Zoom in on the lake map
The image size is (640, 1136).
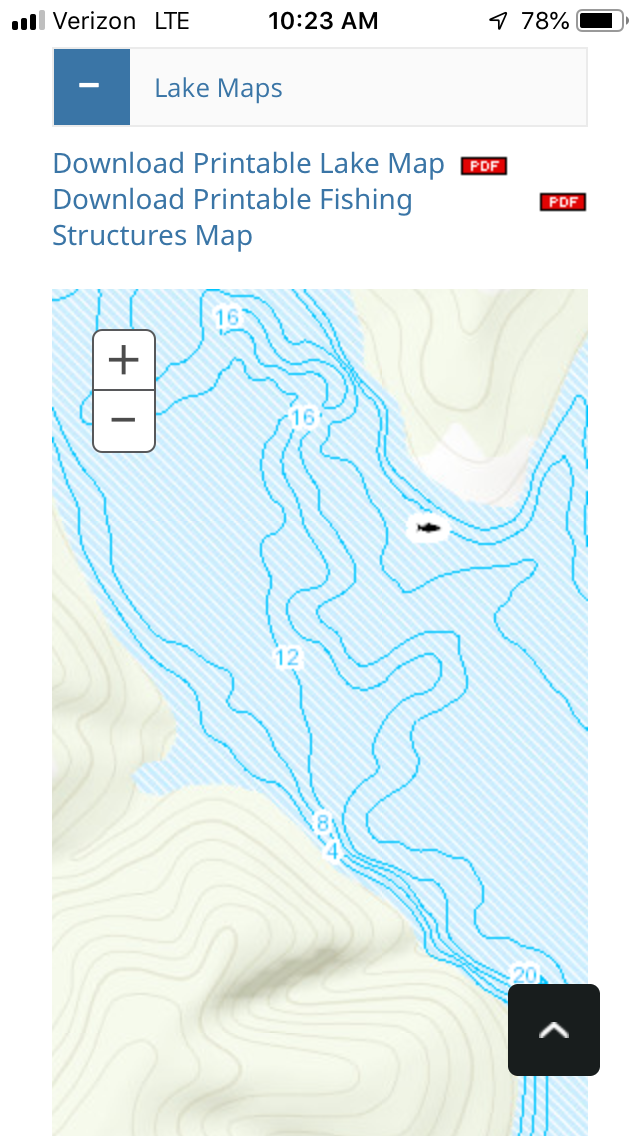(x=124, y=360)
